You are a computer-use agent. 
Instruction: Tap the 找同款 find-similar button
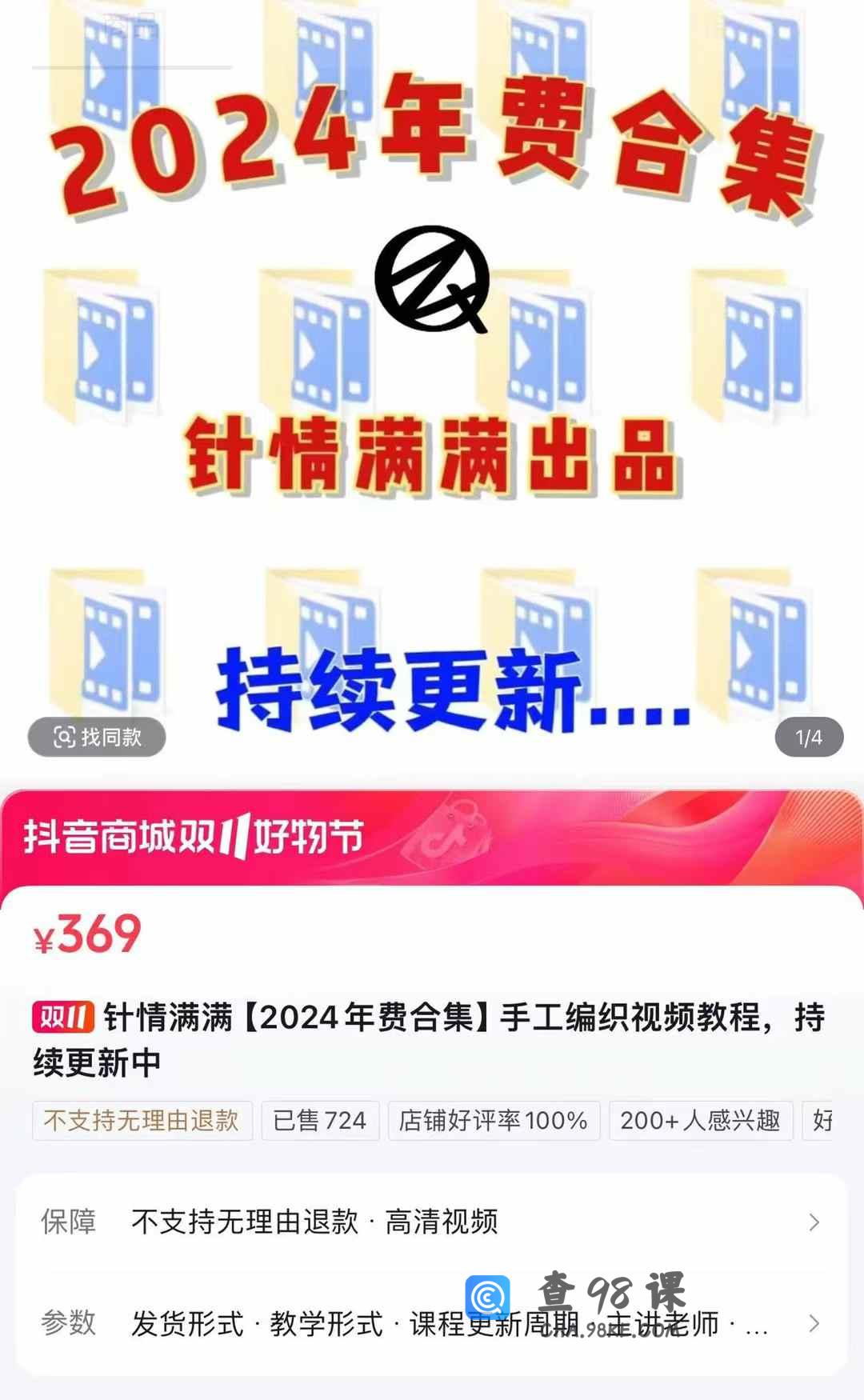coord(97,737)
